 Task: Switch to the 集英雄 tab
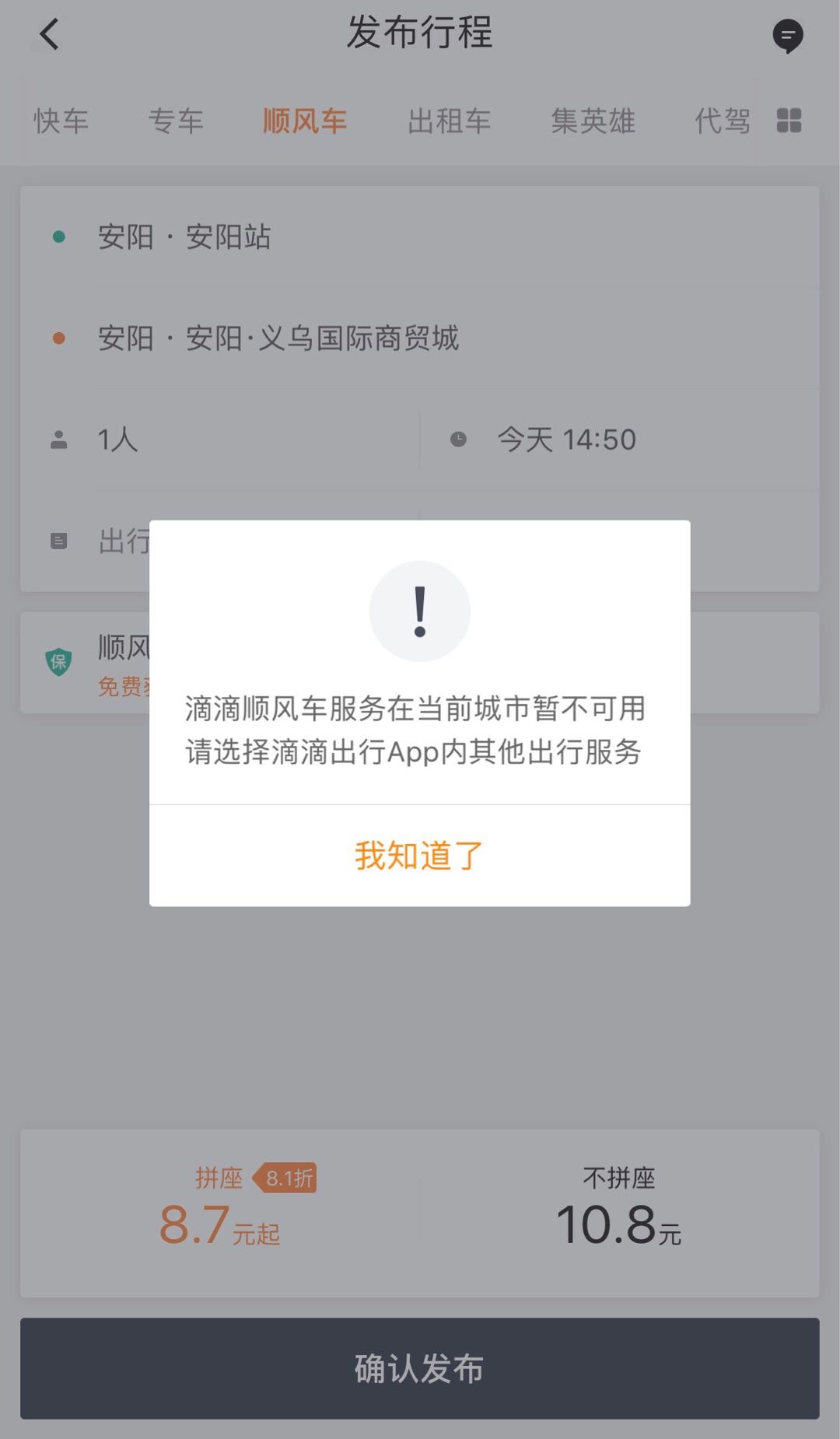(x=593, y=121)
